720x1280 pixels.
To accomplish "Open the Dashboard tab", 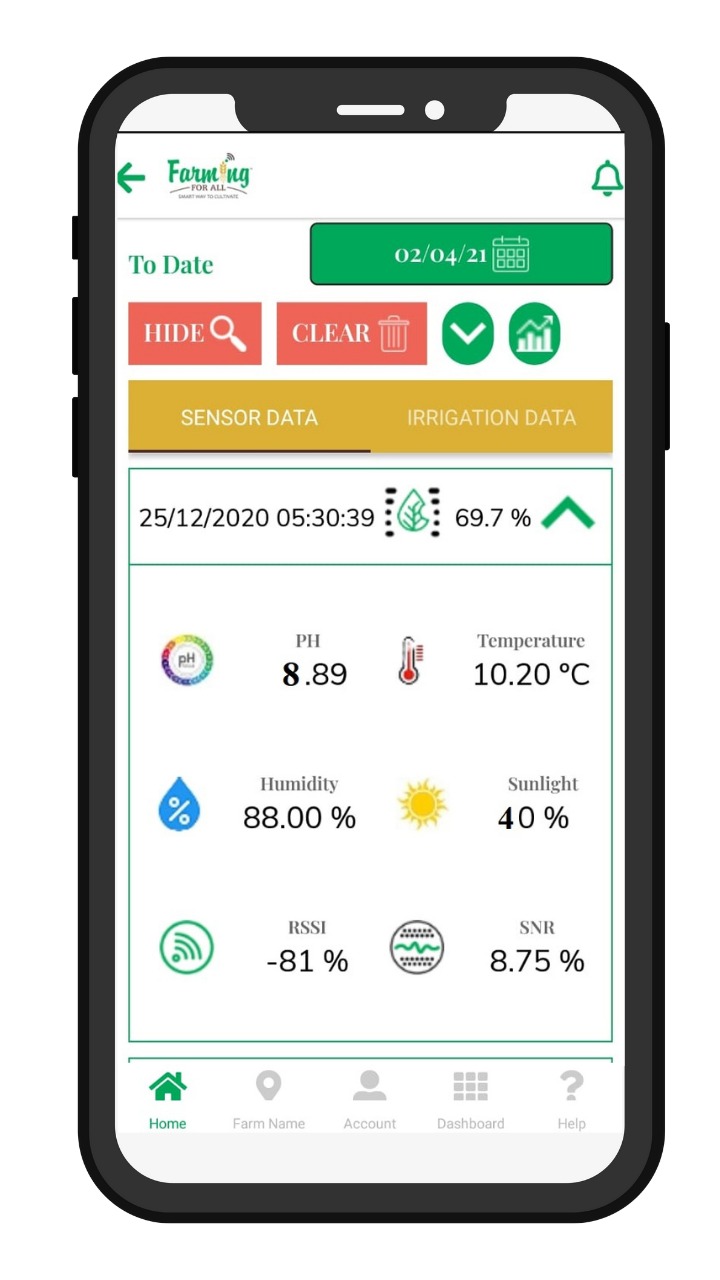I will pyautogui.click(x=470, y=1099).
